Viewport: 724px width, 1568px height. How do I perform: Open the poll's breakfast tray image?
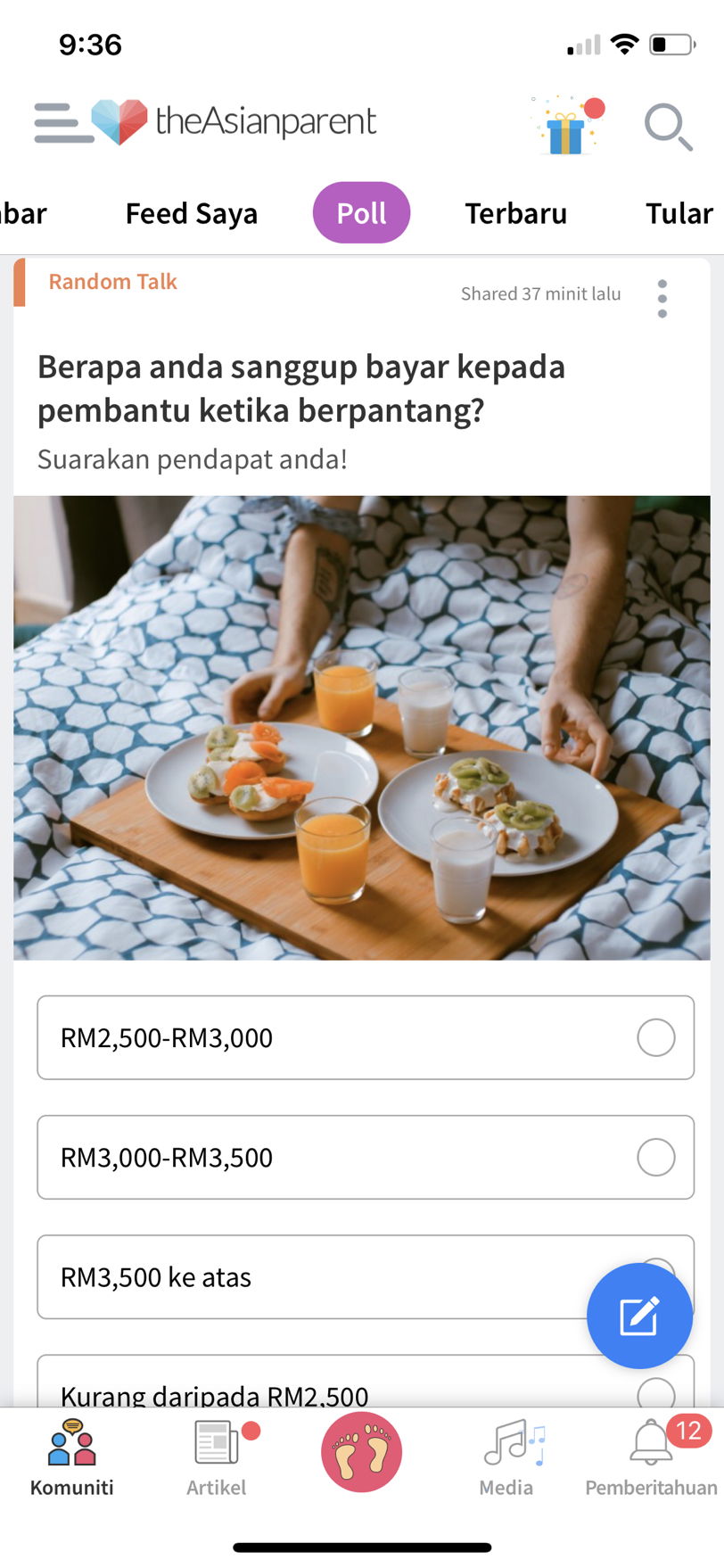coord(361,727)
